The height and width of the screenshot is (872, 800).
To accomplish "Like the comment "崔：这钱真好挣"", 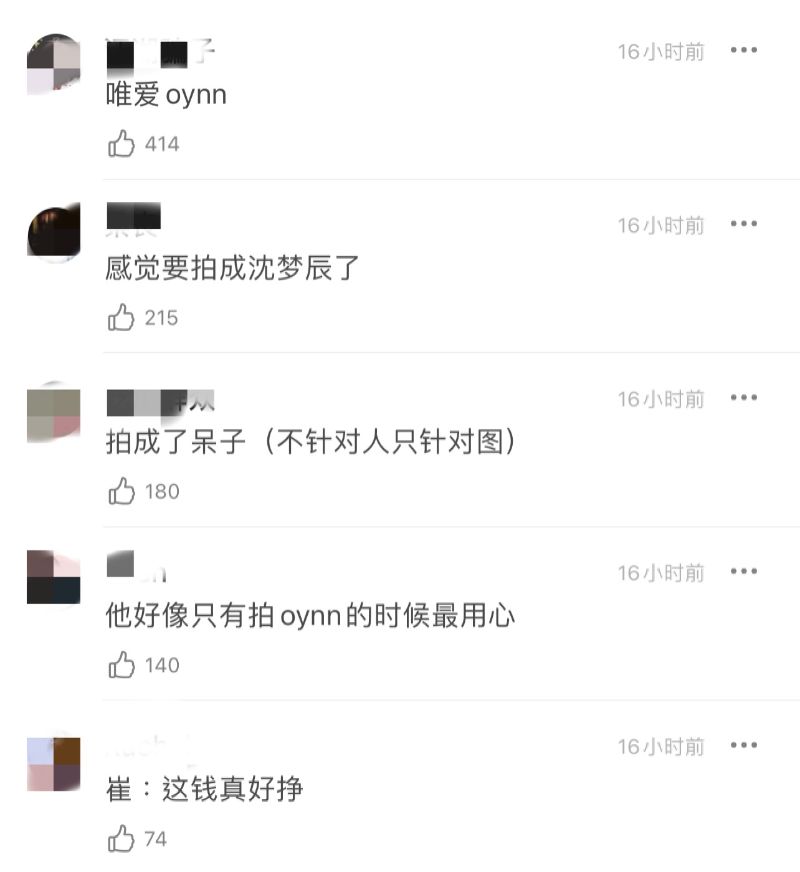I will [122, 839].
